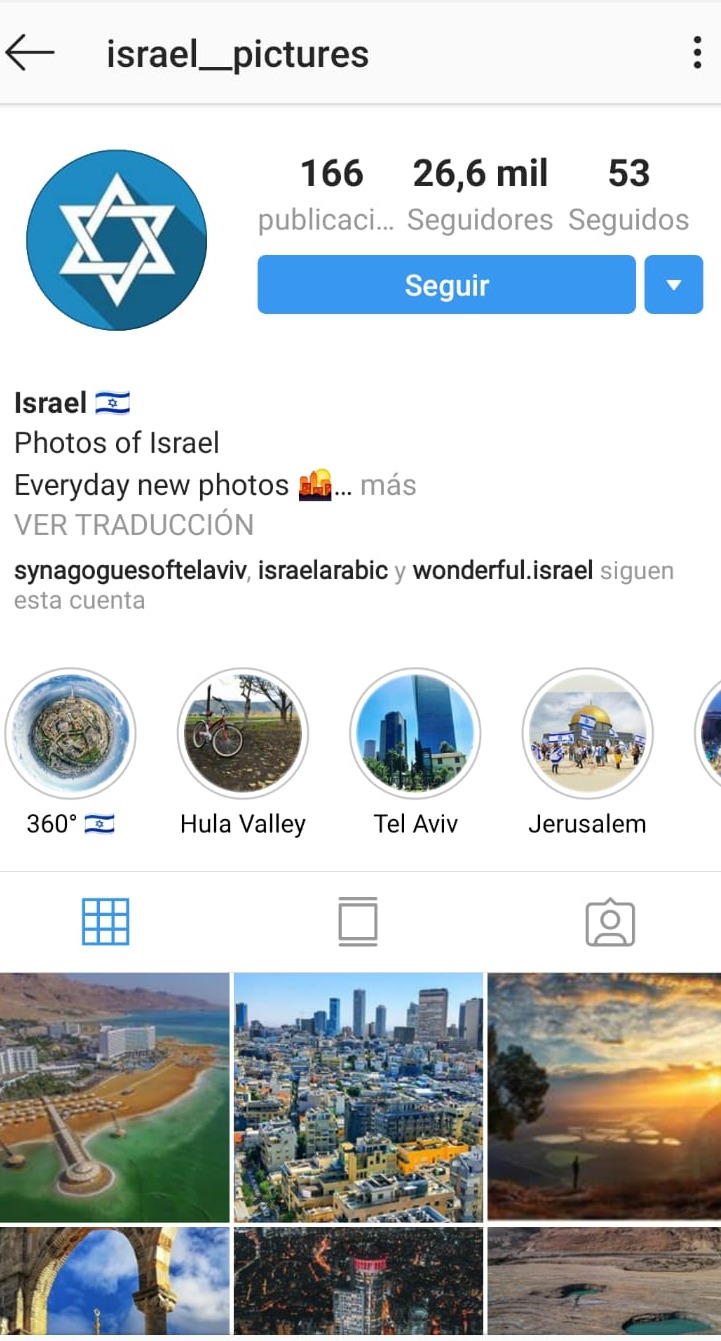The height and width of the screenshot is (1341, 721).
Task: Follow the account with Seguir button
Action: (446, 285)
